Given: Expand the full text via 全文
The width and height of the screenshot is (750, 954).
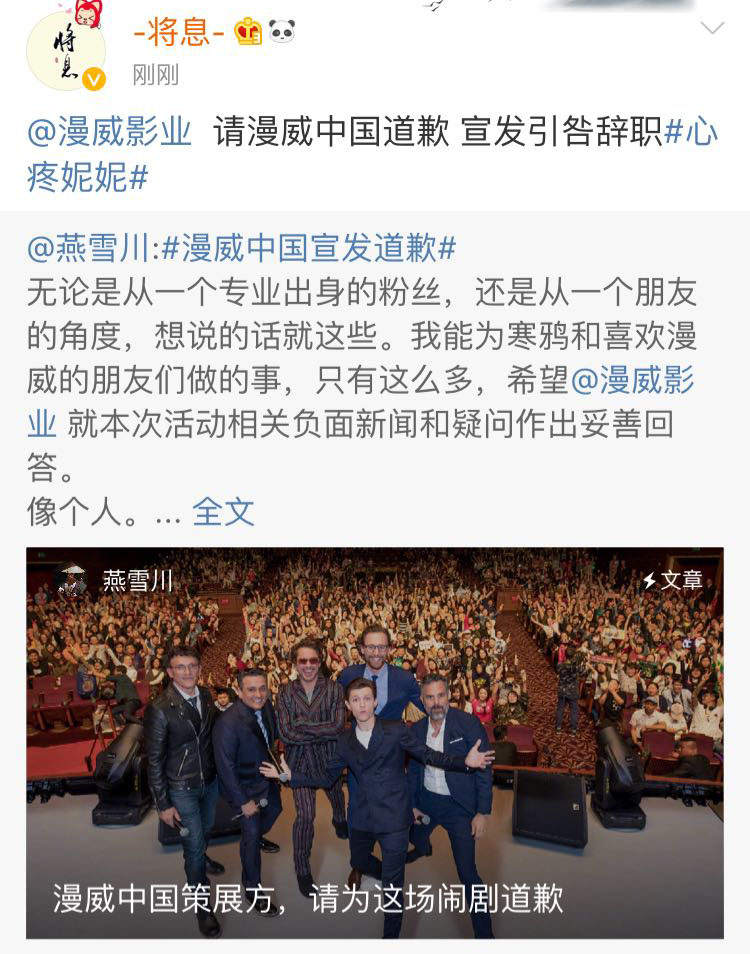Looking at the screenshot, I should coord(223,512).
